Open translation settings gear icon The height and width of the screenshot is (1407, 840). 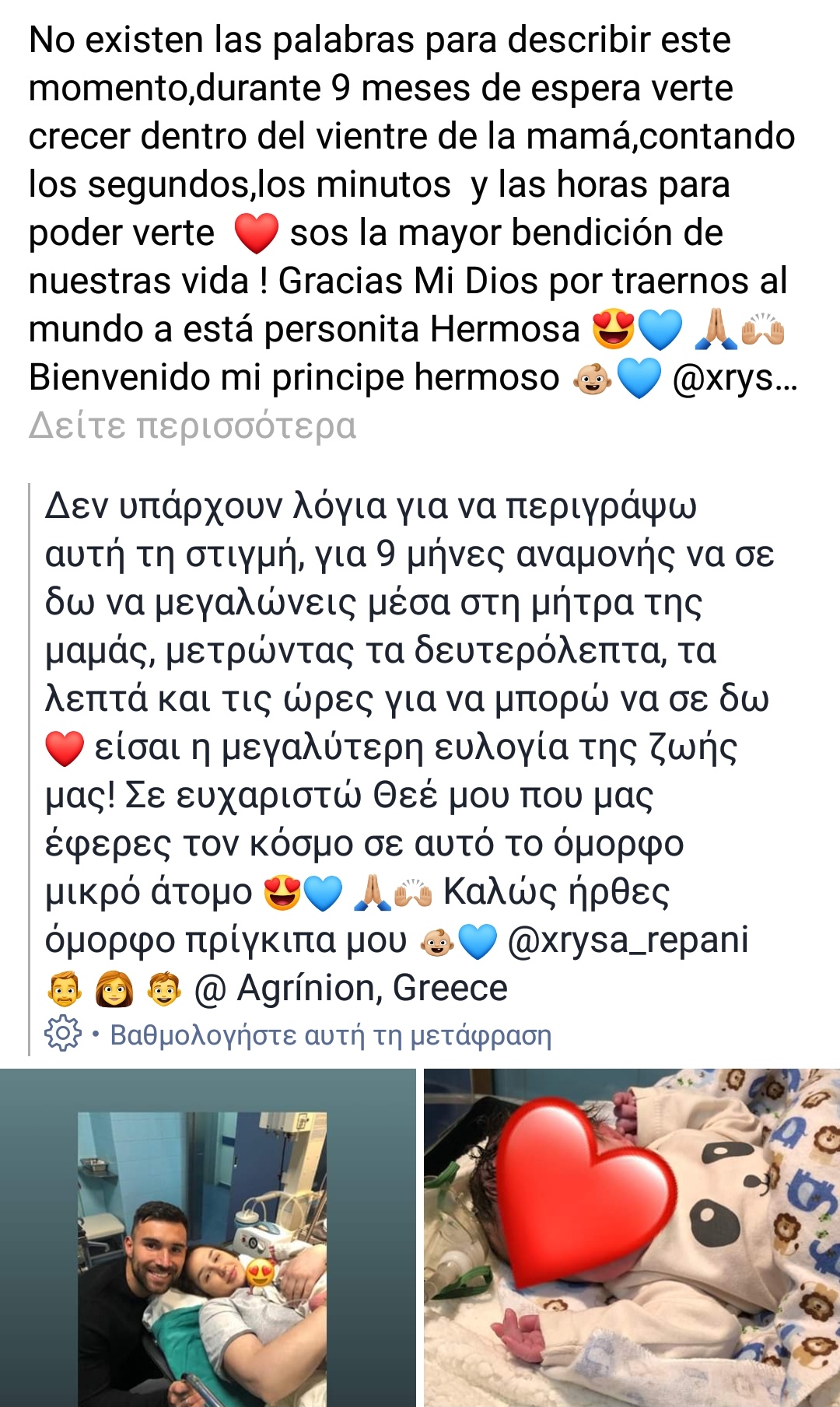pos(62,1034)
